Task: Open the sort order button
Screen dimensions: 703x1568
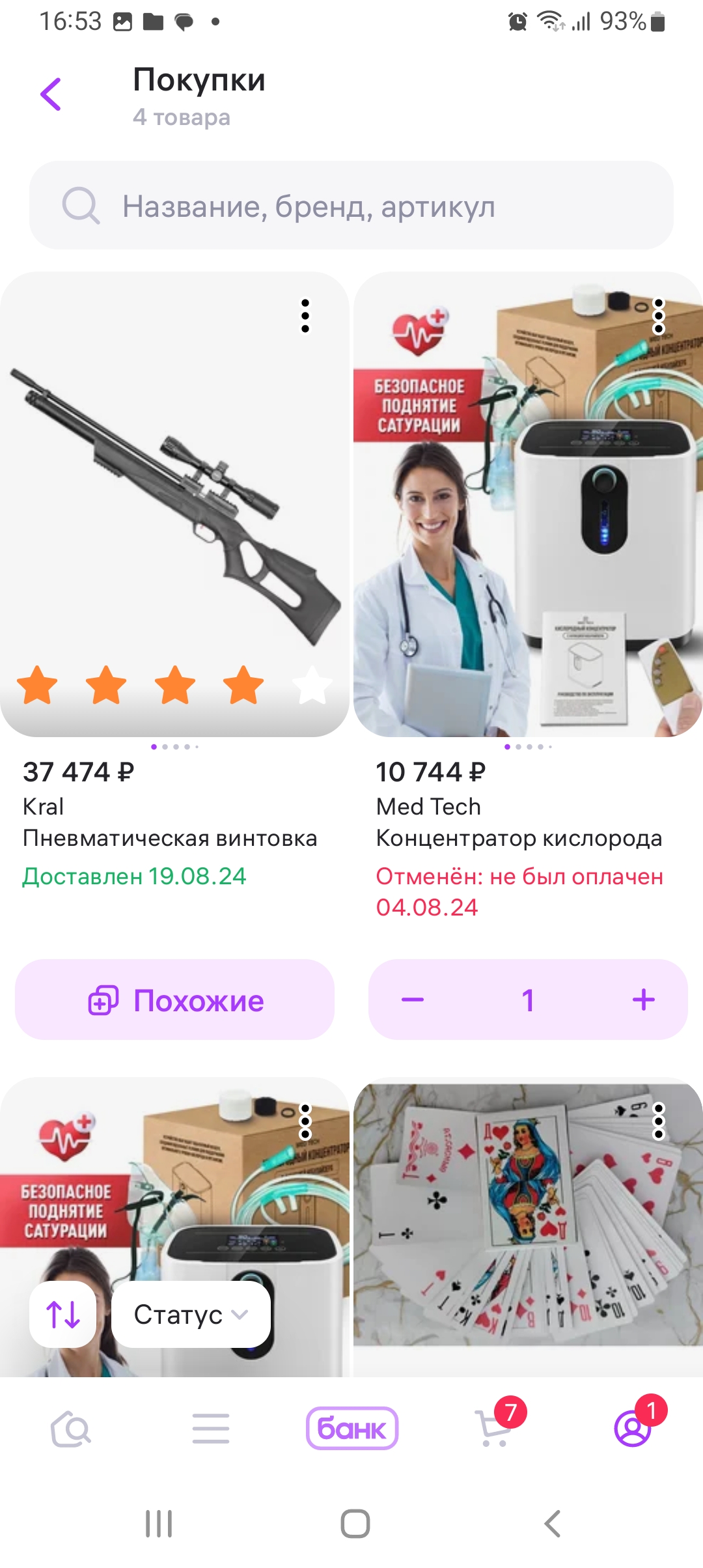Action: click(63, 1314)
